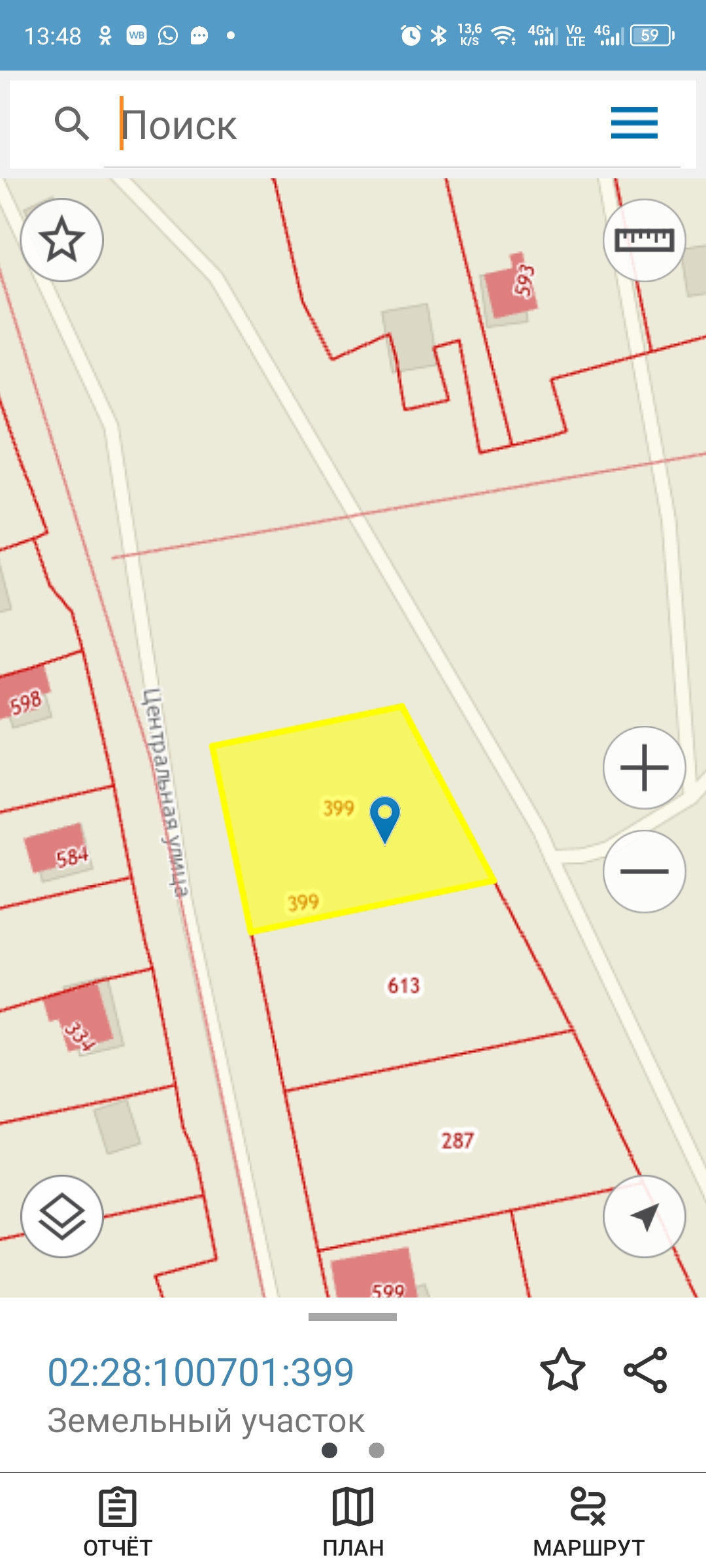
Task: Zoom in with the plus button
Action: (x=644, y=767)
